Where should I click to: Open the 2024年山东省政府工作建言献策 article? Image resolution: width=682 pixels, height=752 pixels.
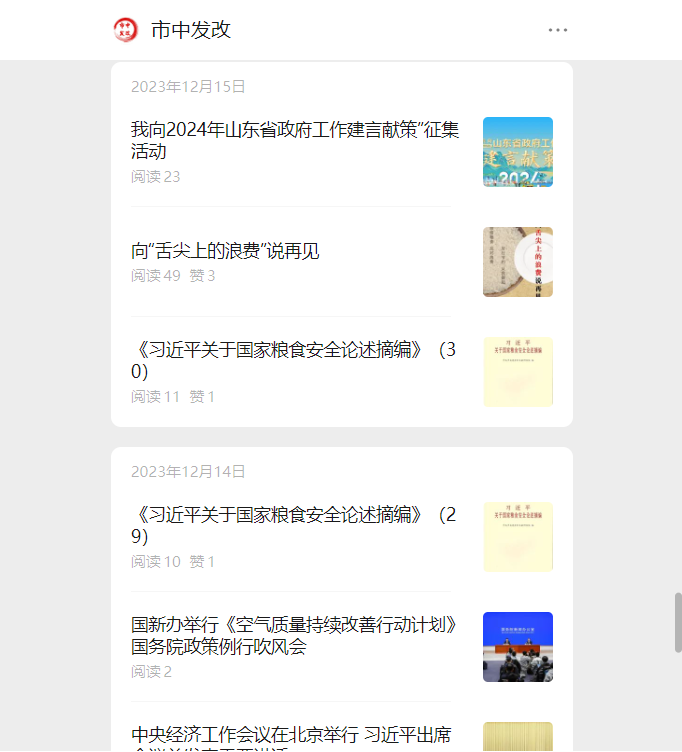pos(295,141)
